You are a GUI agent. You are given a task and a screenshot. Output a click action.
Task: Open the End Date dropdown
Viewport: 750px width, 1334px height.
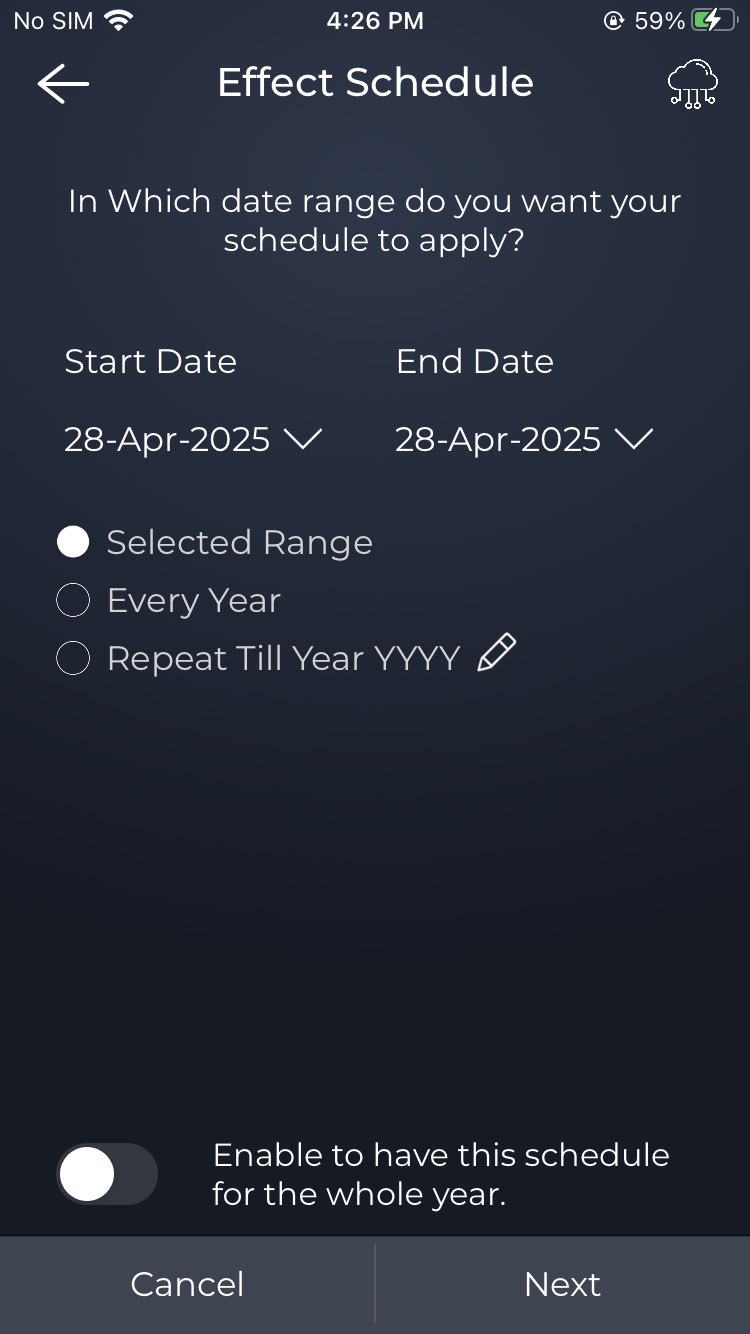point(523,440)
